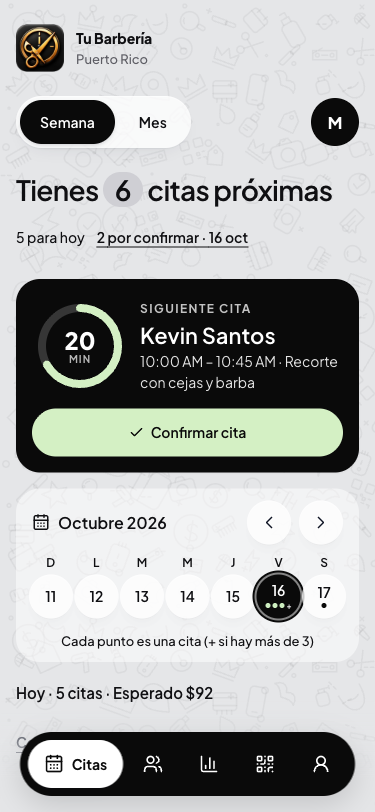Choose day 14 in the calendar
Viewport: 375px width, 812px height.
(188, 597)
